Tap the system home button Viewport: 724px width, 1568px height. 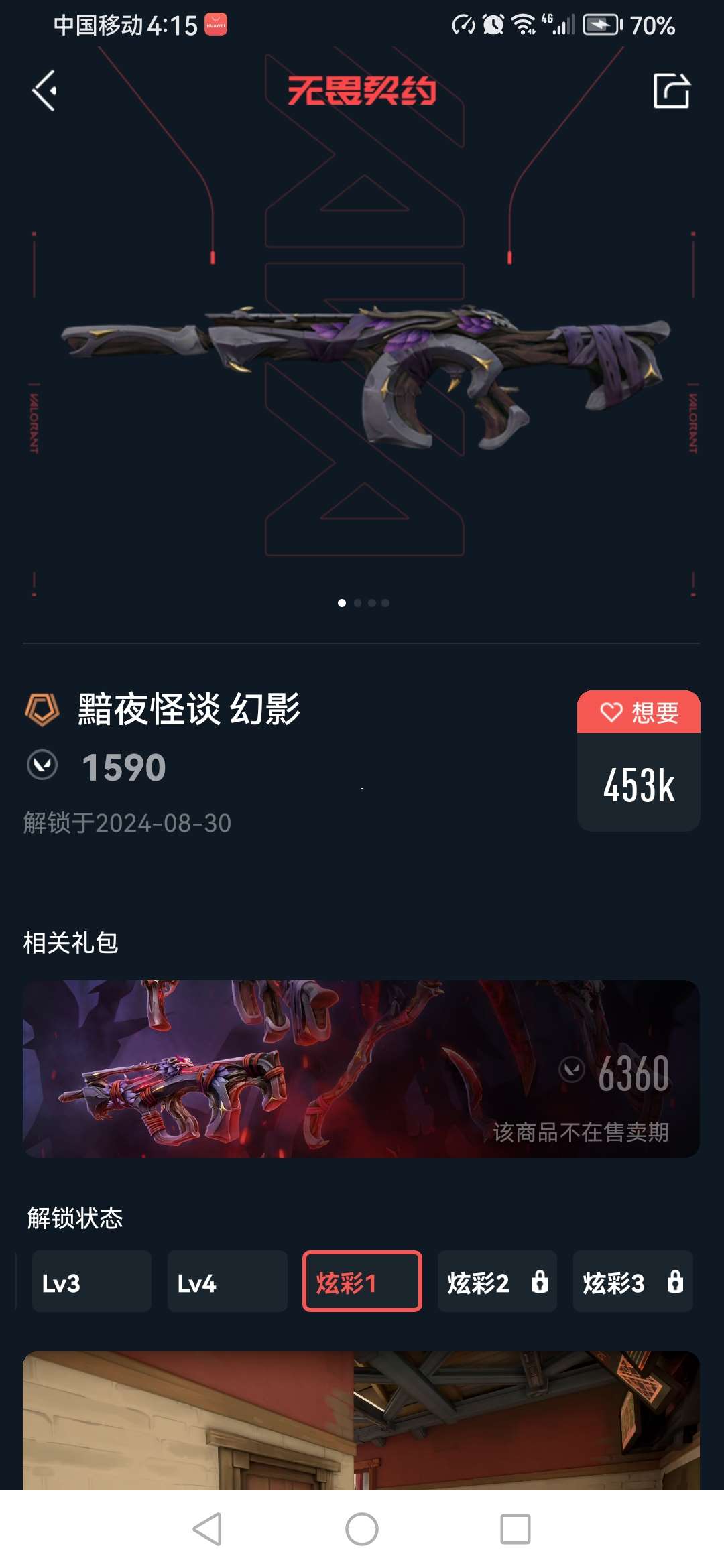(362, 1529)
